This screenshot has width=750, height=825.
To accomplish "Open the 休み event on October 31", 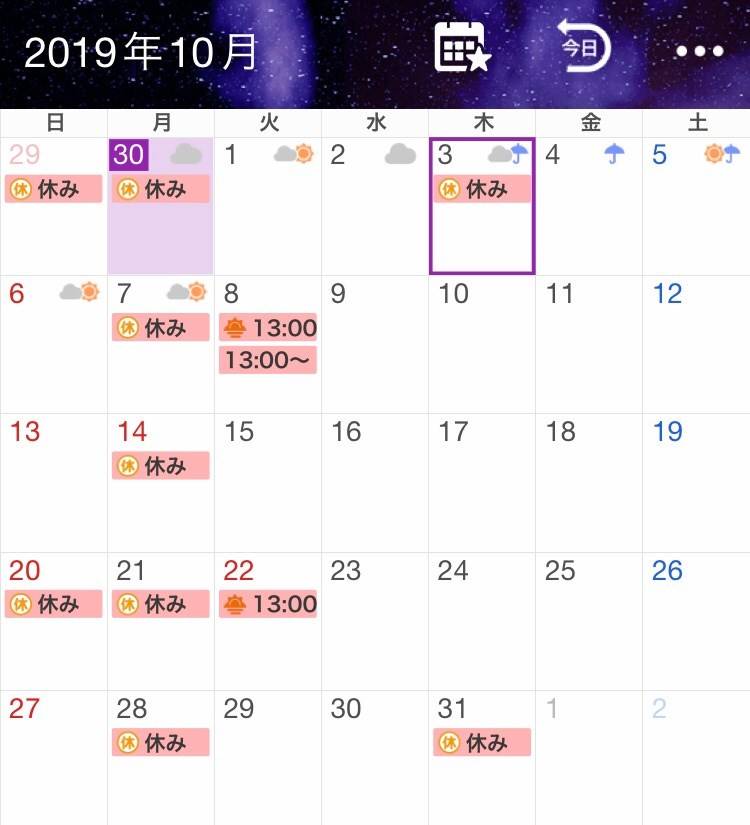I will coord(482,742).
